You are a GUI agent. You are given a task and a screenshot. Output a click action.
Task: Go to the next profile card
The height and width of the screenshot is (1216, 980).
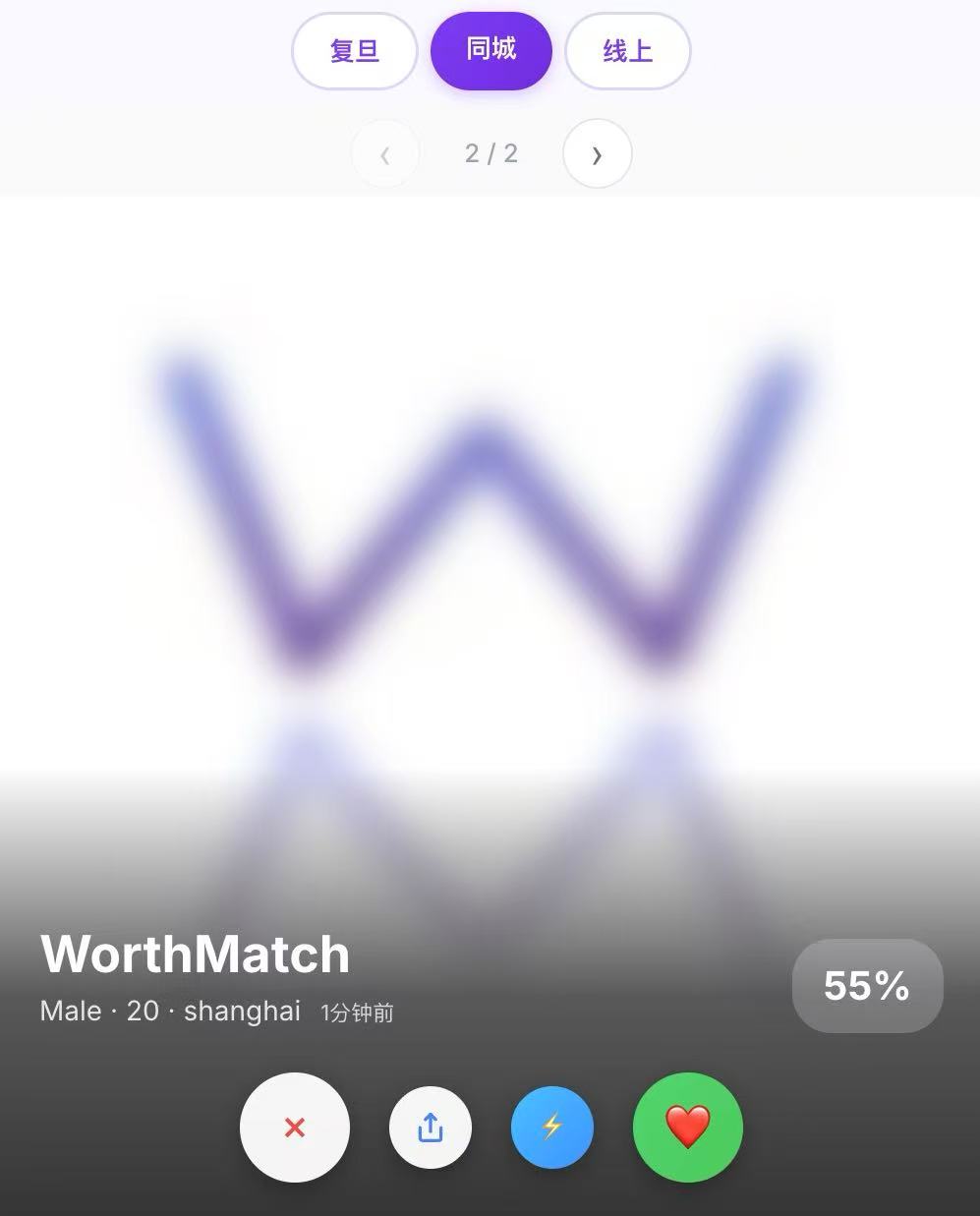597,154
